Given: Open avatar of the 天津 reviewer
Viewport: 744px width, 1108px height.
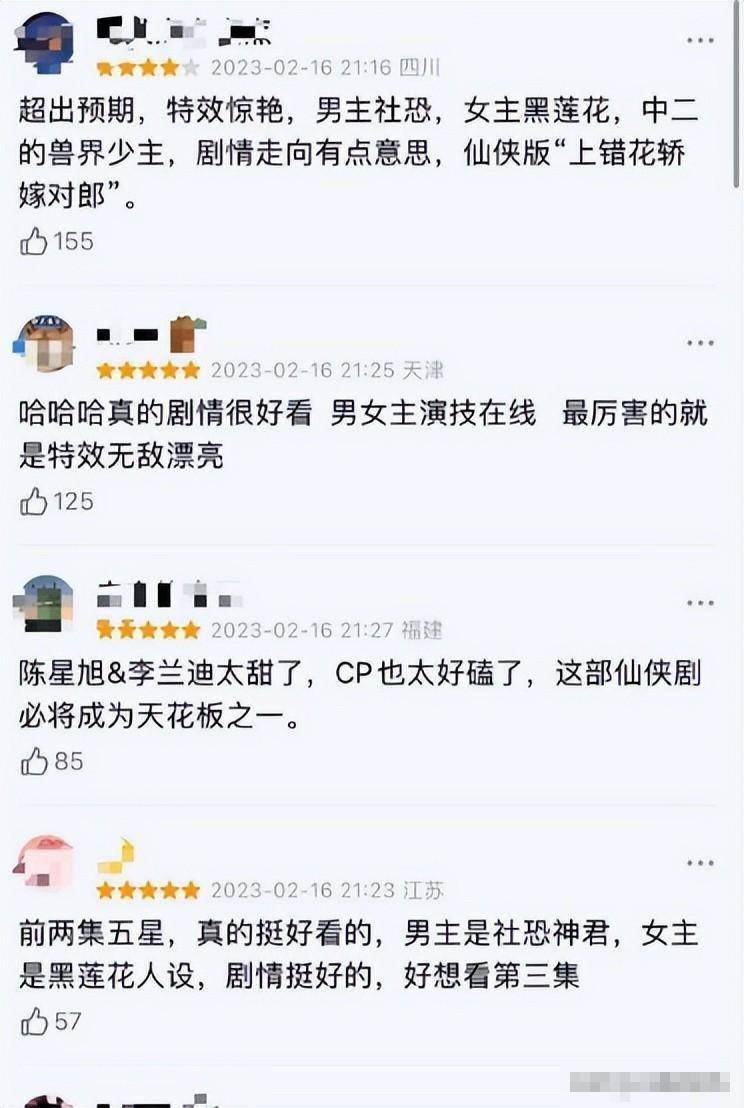Looking at the screenshot, I should (44, 345).
